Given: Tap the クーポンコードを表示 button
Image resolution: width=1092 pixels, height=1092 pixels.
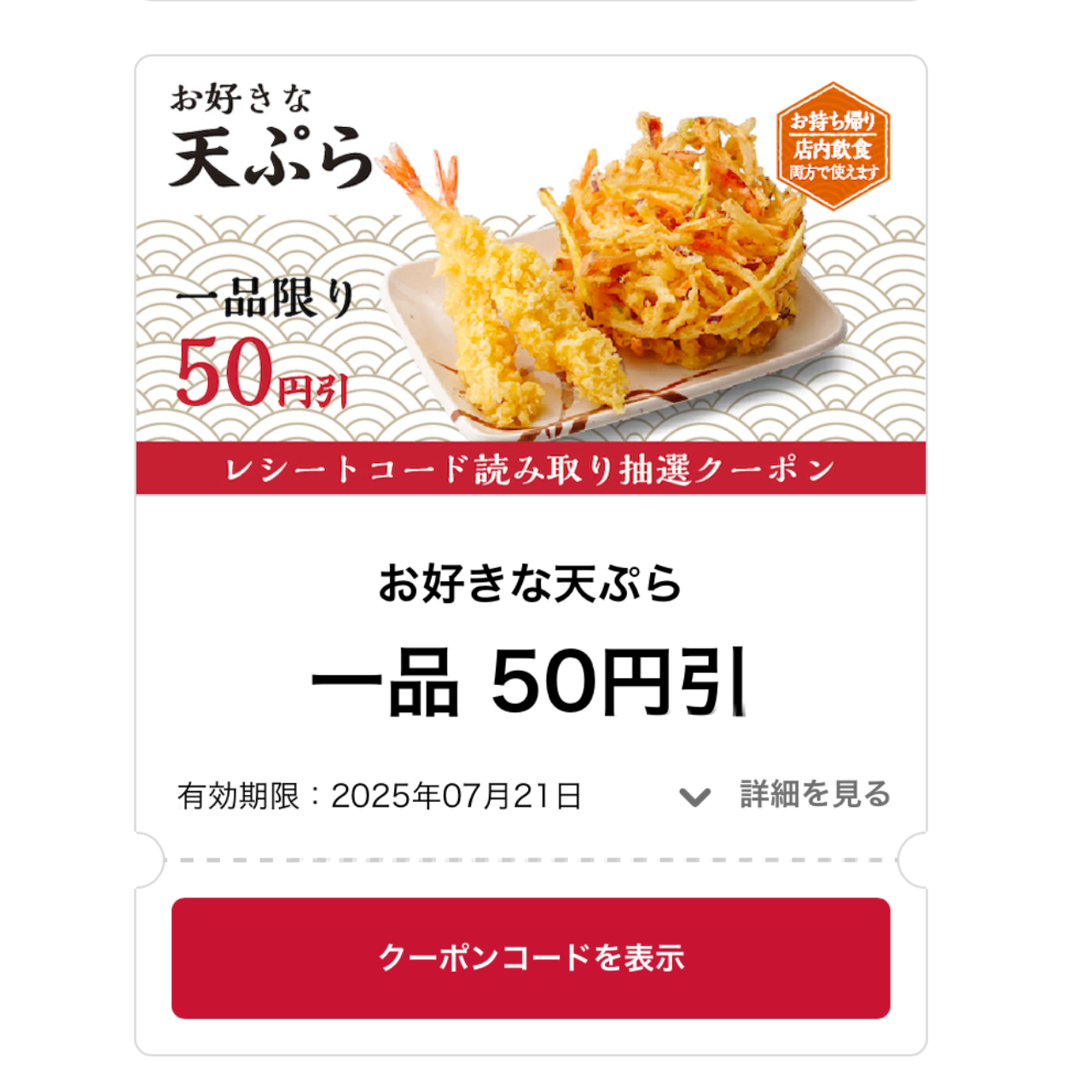Looking at the screenshot, I should [531, 957].
